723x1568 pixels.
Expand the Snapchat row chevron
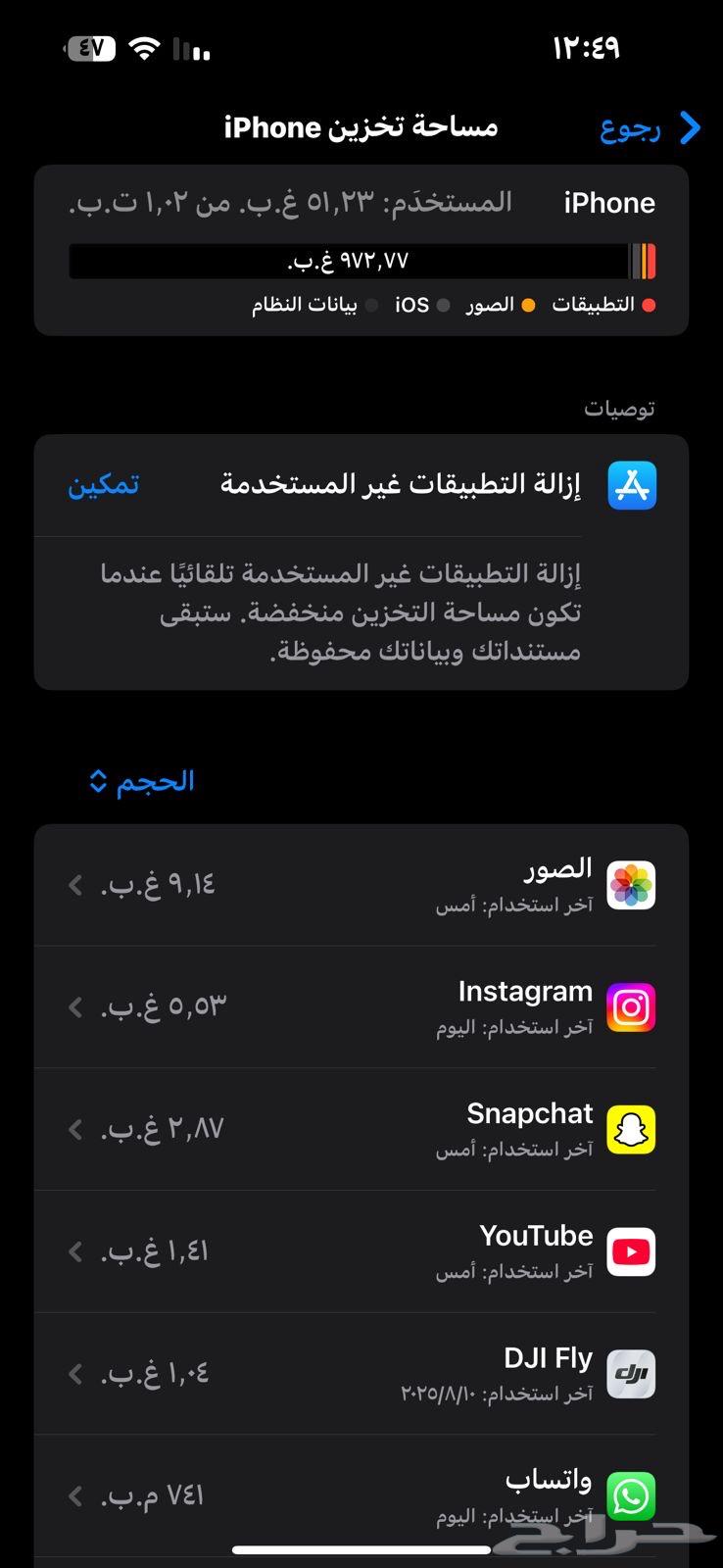point(74,1129)
